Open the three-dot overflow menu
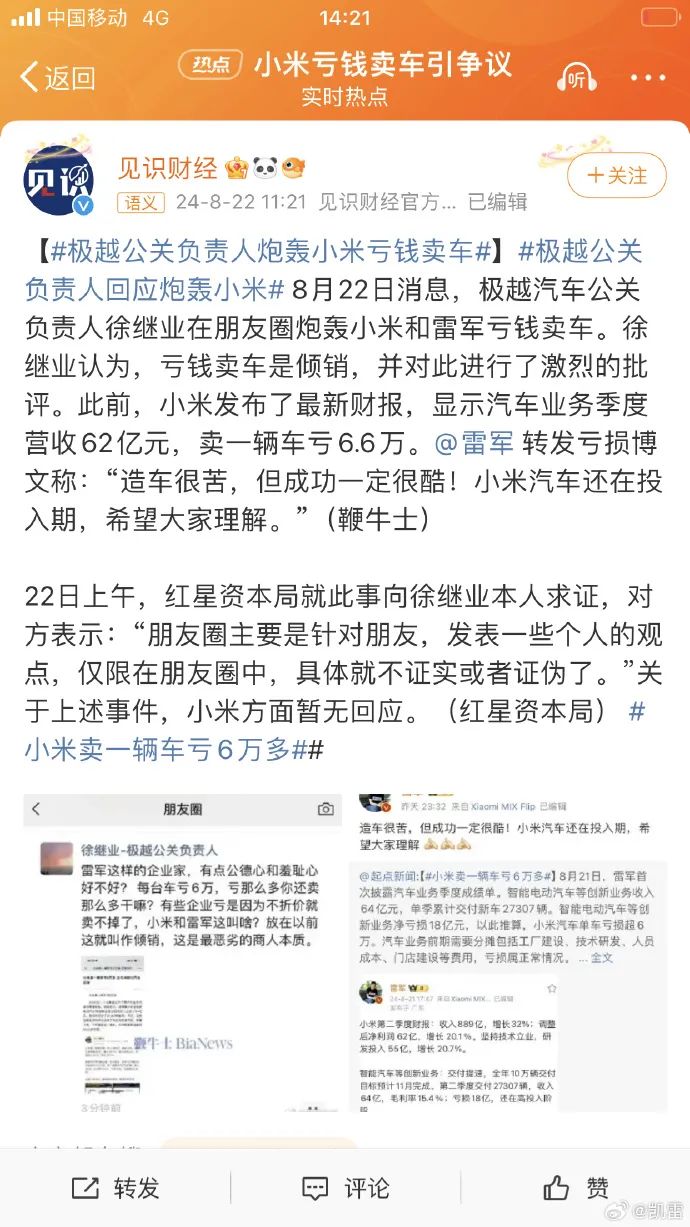 pos(648,78)
